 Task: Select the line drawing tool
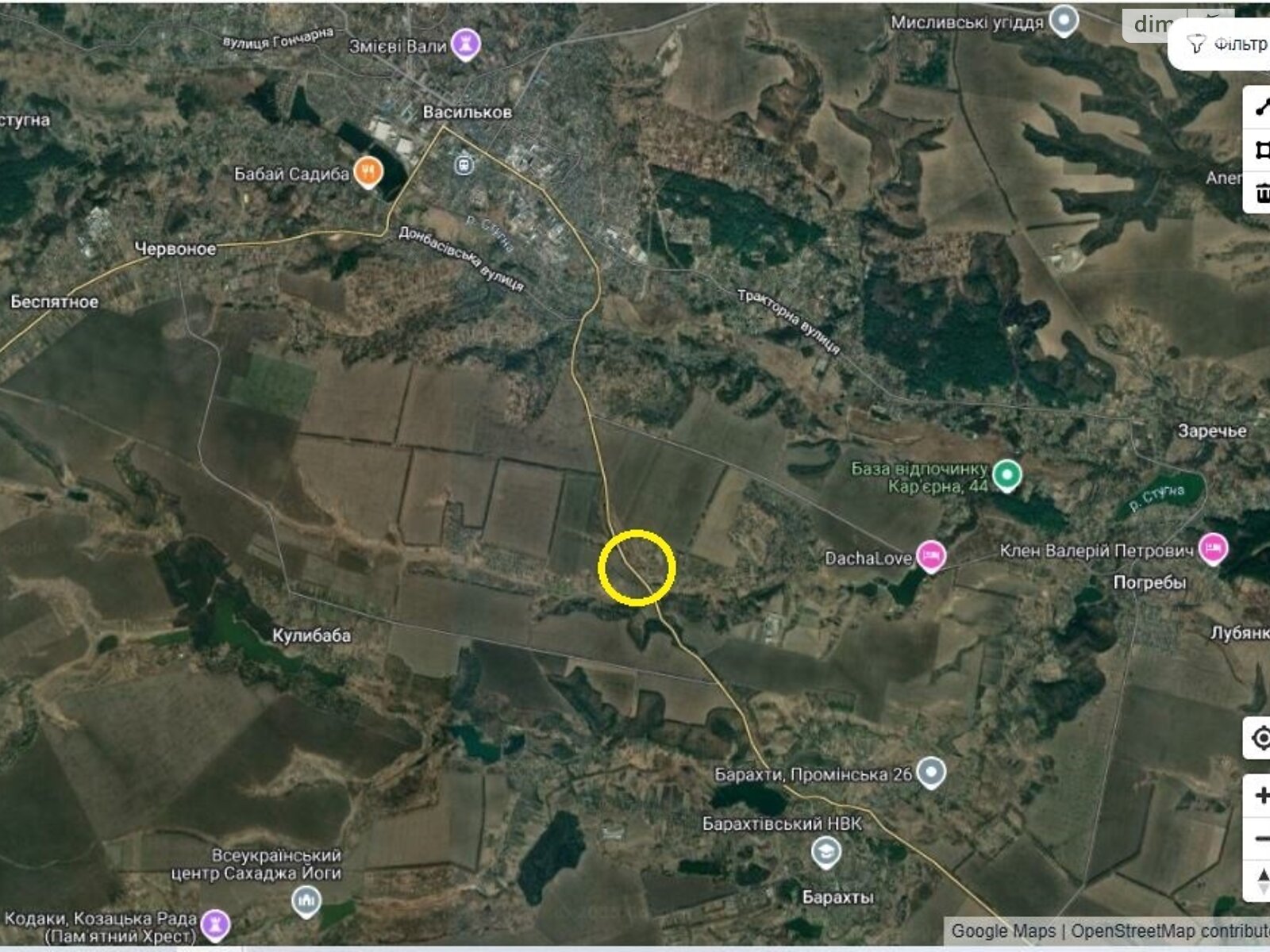[1260, 107]
